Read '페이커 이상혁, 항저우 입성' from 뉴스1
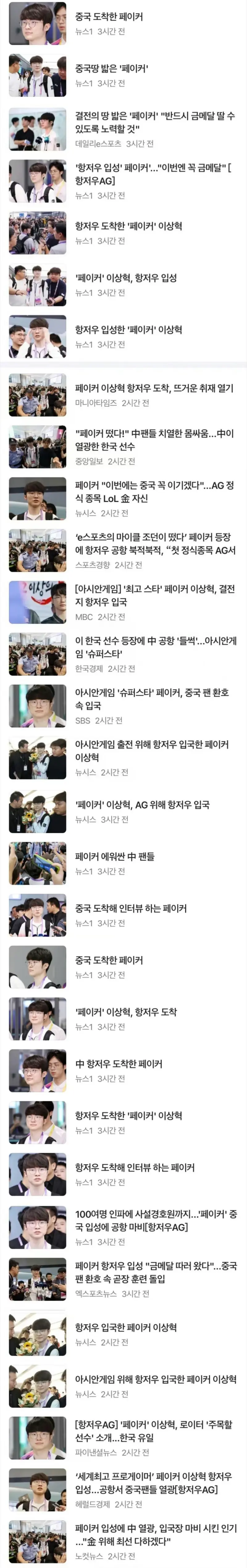The image size is (247, 1568). 126,278
